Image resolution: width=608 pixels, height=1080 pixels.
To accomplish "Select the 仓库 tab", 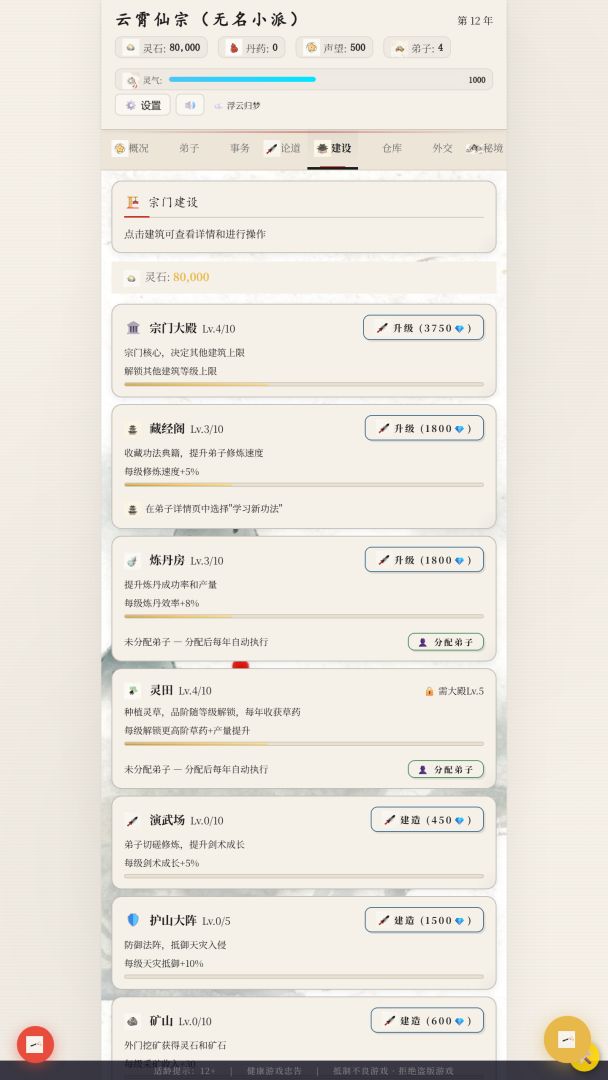I will [x=392, y=148].
